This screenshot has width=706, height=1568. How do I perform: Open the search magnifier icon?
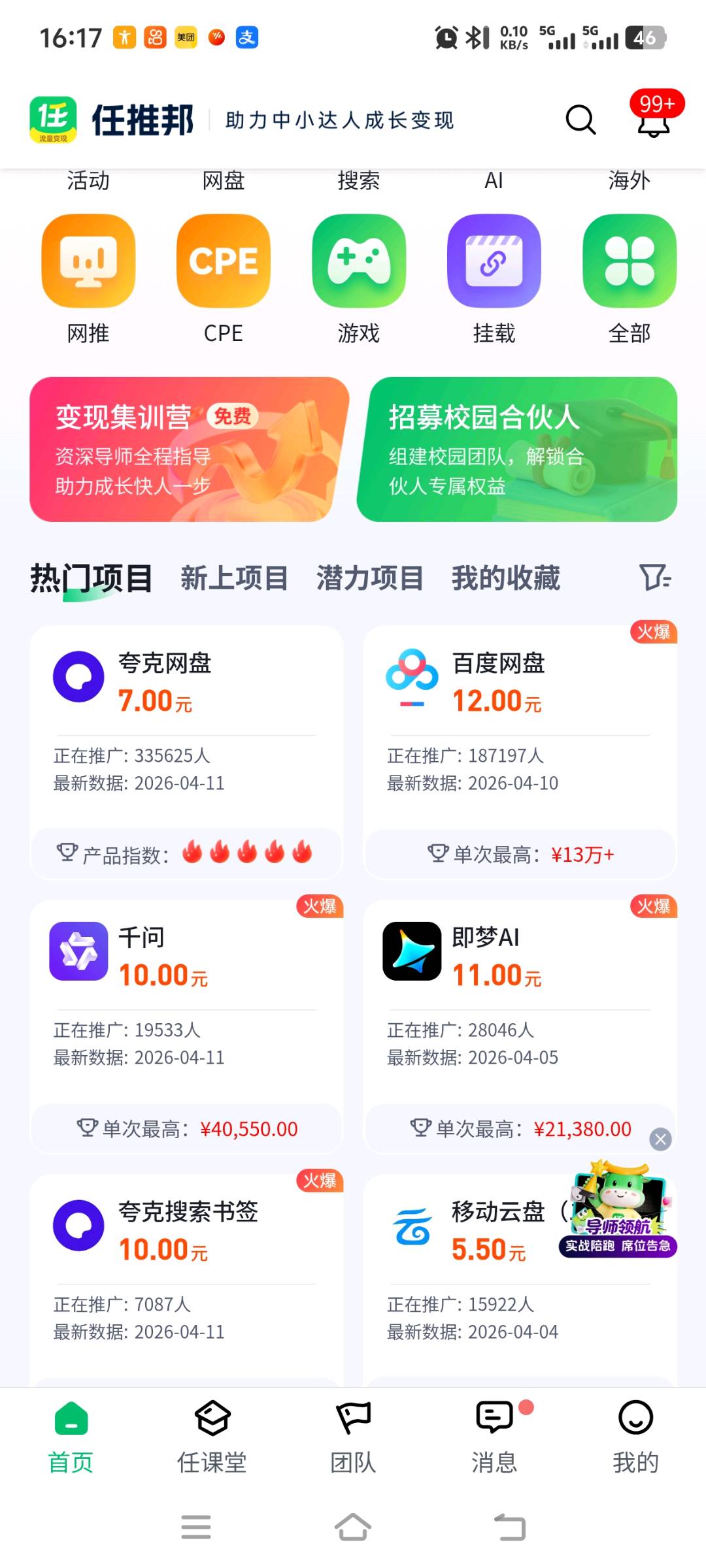coord(579,120)
